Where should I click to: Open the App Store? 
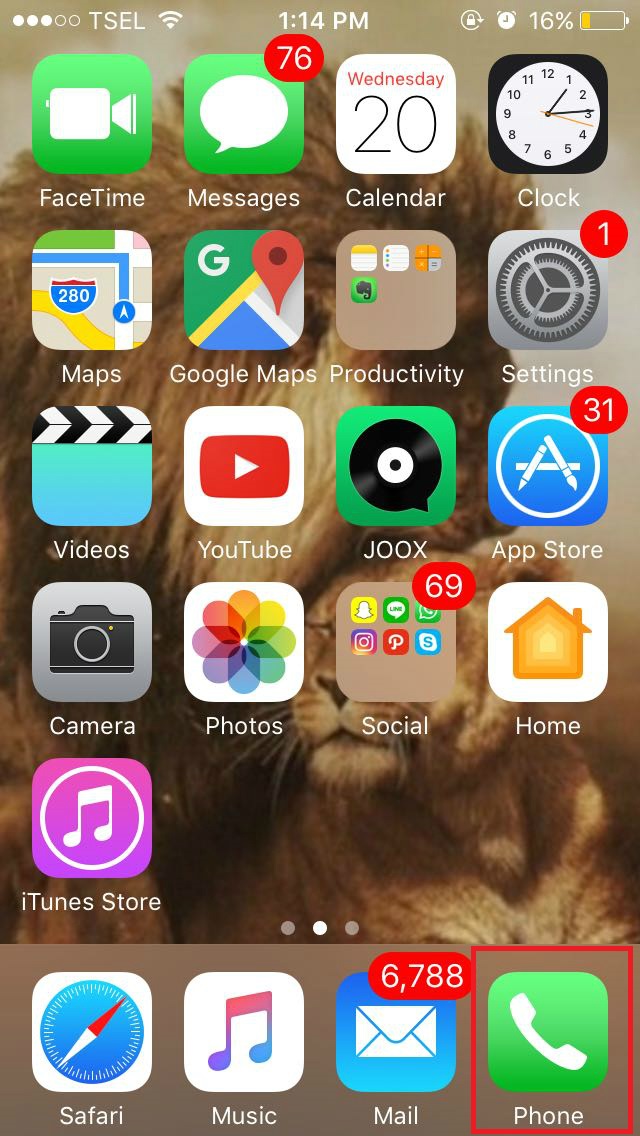coord(548,466)
